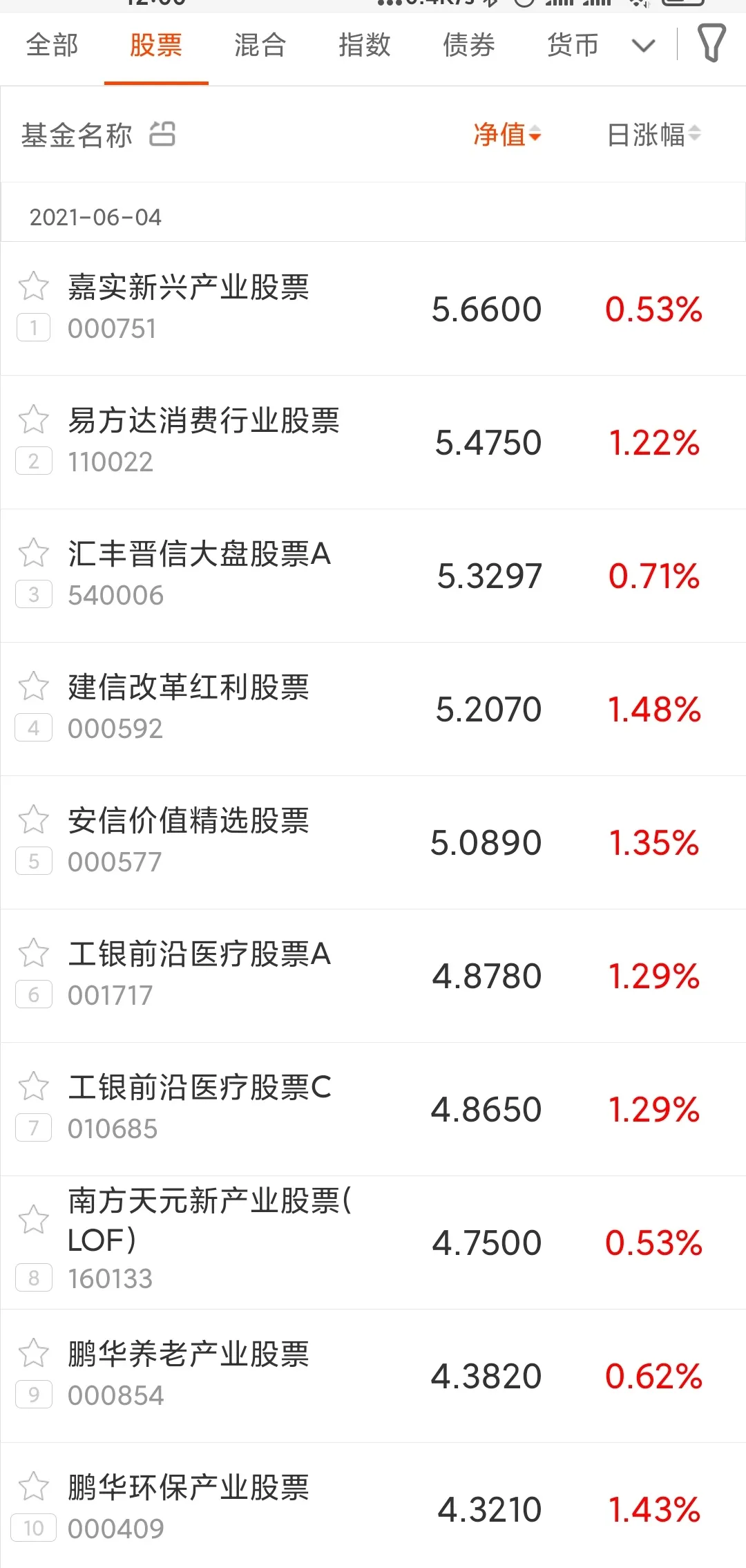746x1568 pixels.
Task: Open 工银前沿医疗股票C details
Action: (373, 1109)
